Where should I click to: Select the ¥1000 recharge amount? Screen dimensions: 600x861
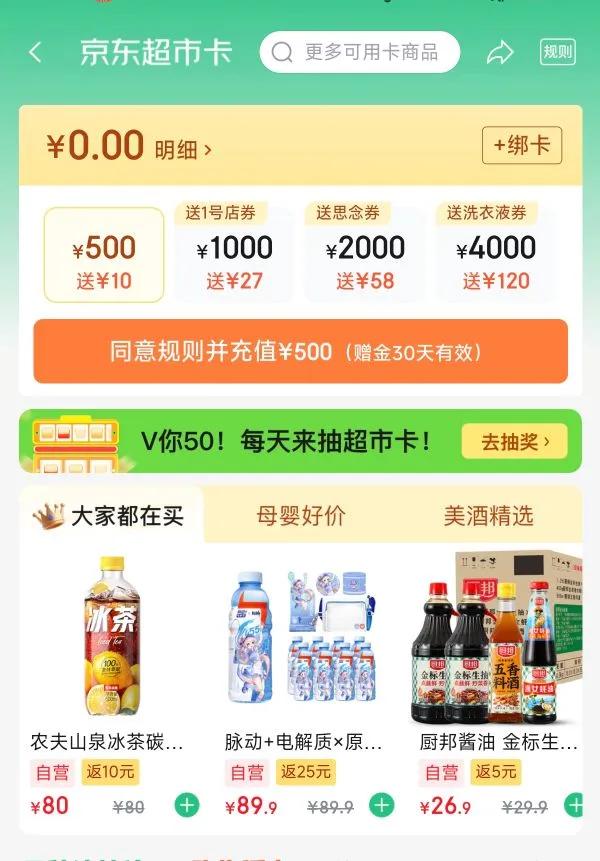pos(234,255)
